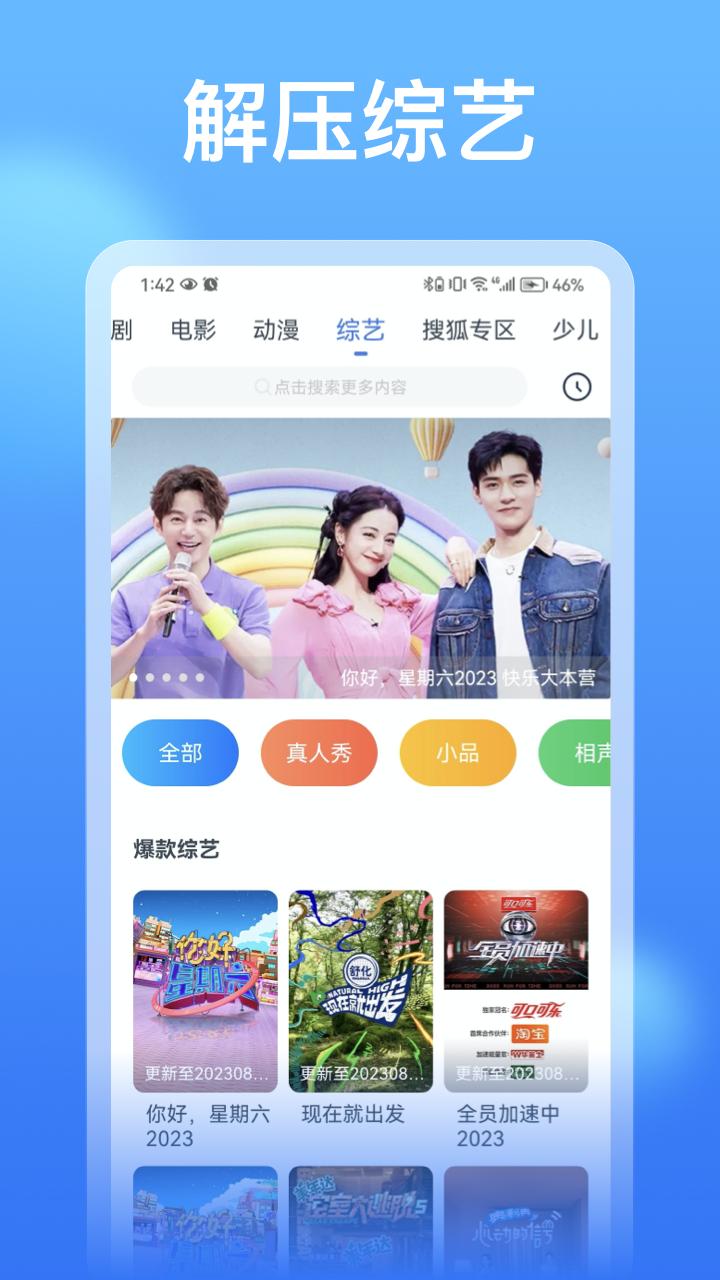Select the 真人秀 filter chip
Screen dimensions: 720x1280
coord(319,753)
